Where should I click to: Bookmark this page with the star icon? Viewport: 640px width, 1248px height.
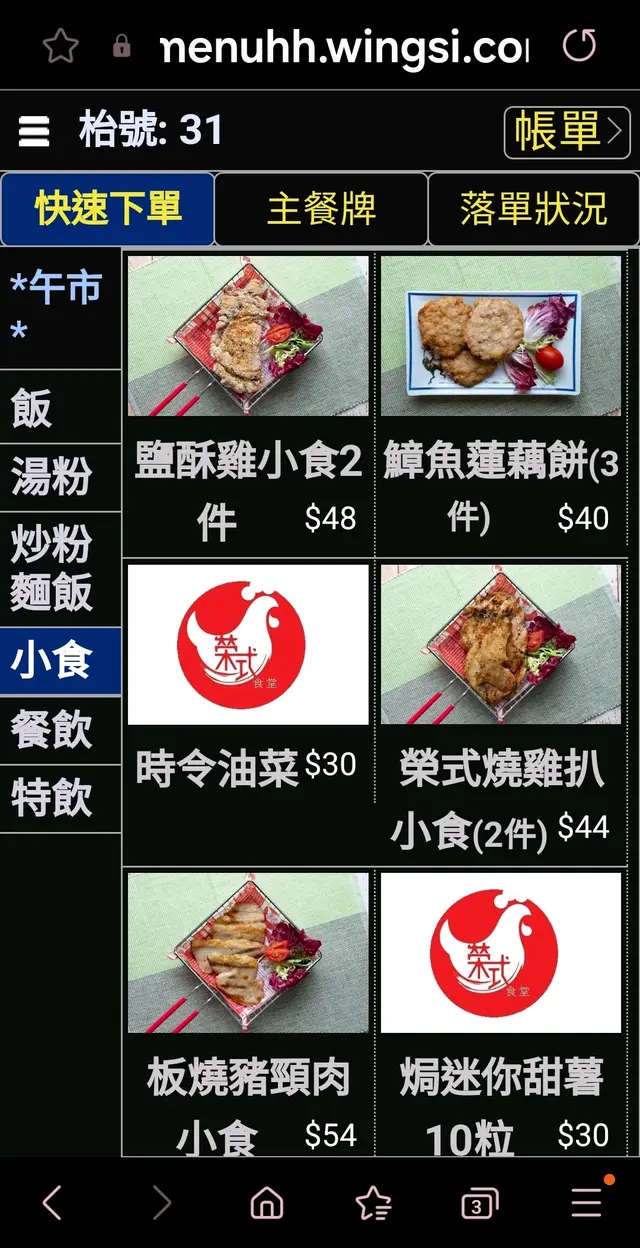tap(60, 45)
